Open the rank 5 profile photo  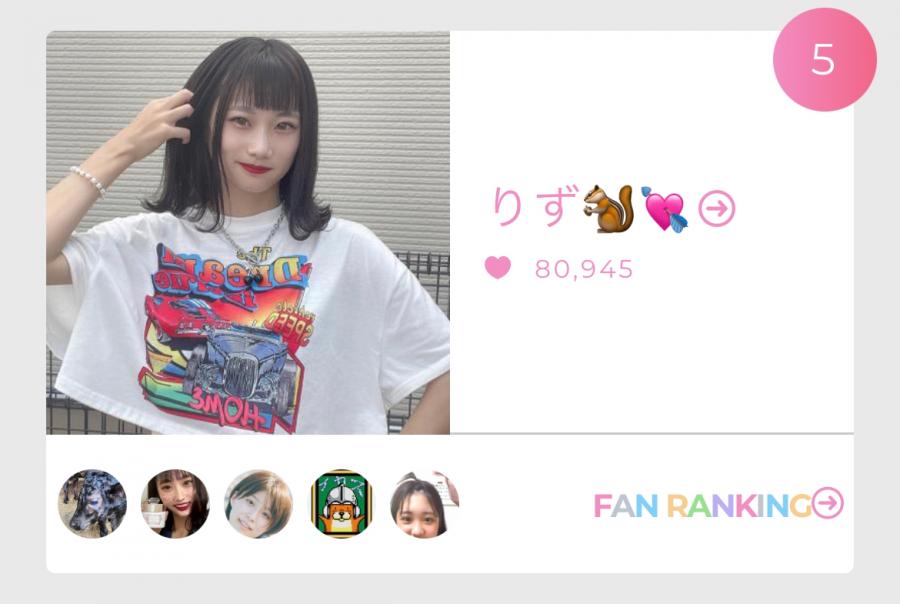(x=248, y=232)
